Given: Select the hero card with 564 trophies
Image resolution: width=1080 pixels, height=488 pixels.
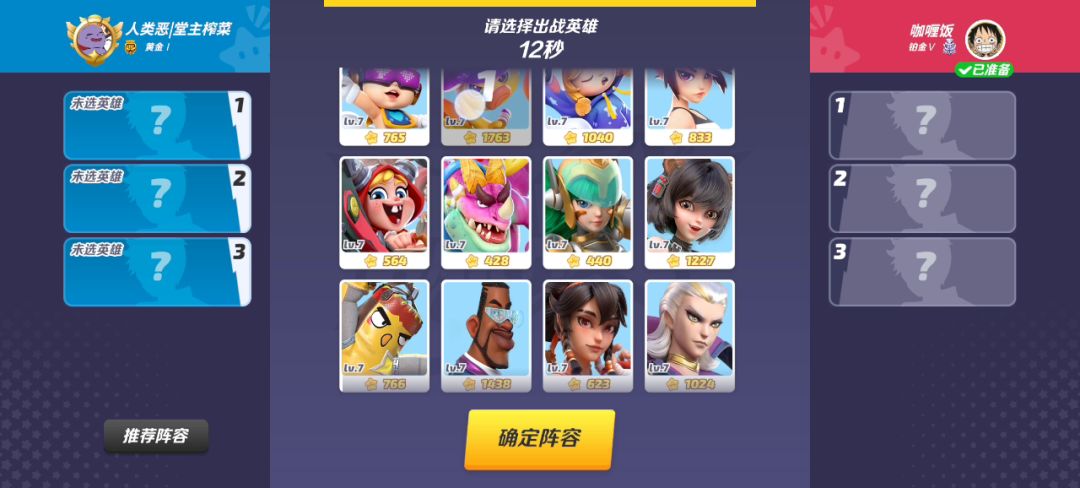Looking at the screenshot, I should click(x=384, y=212).
